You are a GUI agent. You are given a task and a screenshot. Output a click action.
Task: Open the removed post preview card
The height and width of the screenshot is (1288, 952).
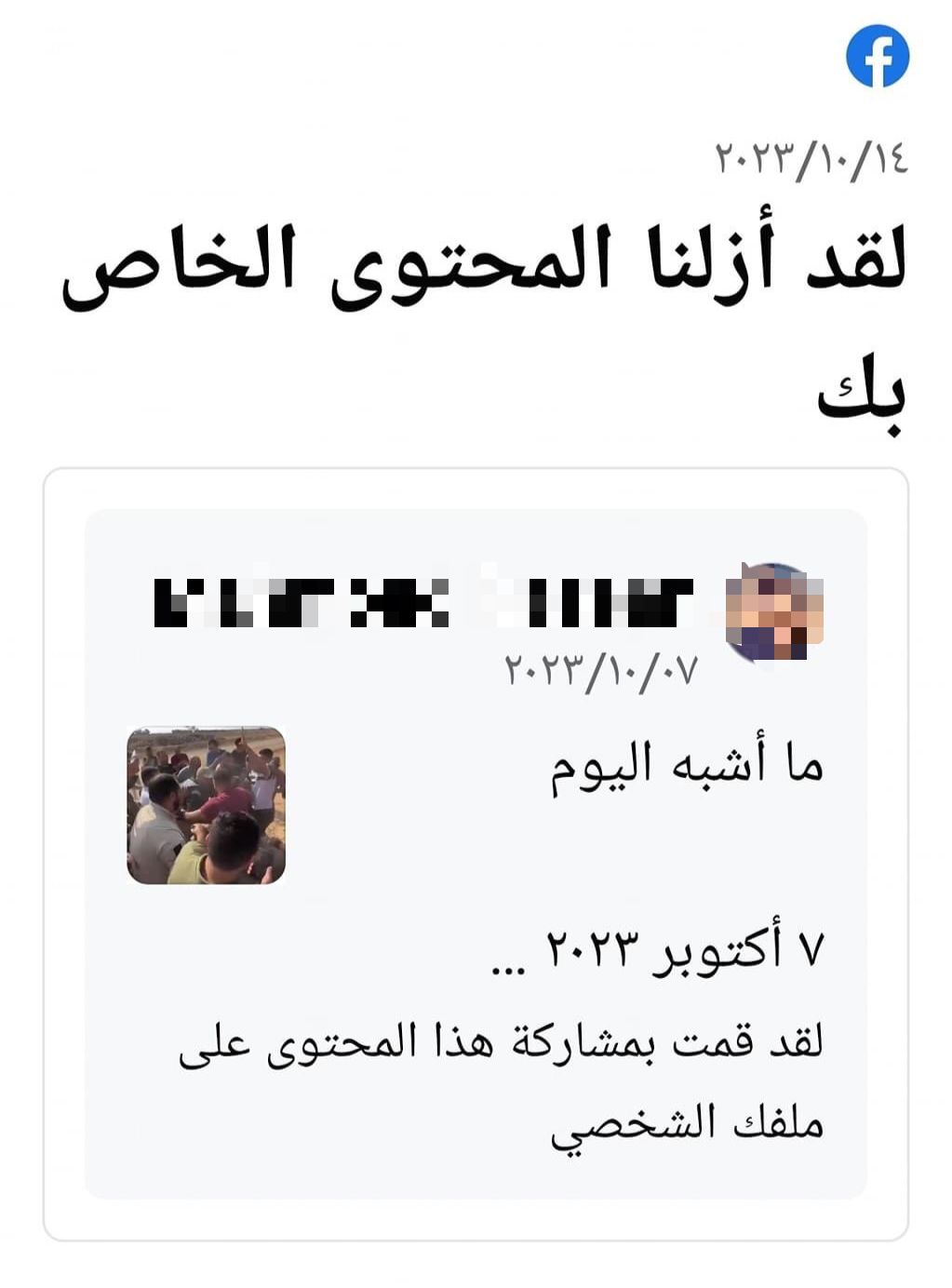coord(475,852)
